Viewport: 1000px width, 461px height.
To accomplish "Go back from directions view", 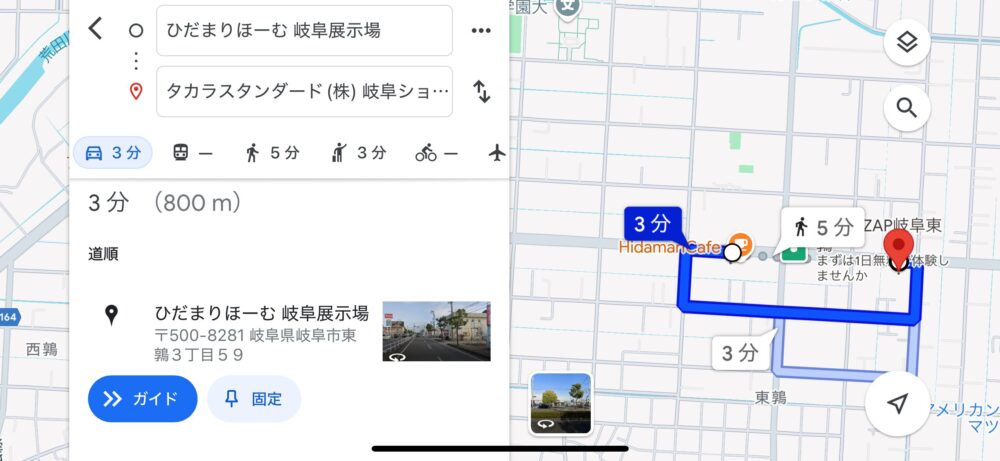I will point(95,29).
